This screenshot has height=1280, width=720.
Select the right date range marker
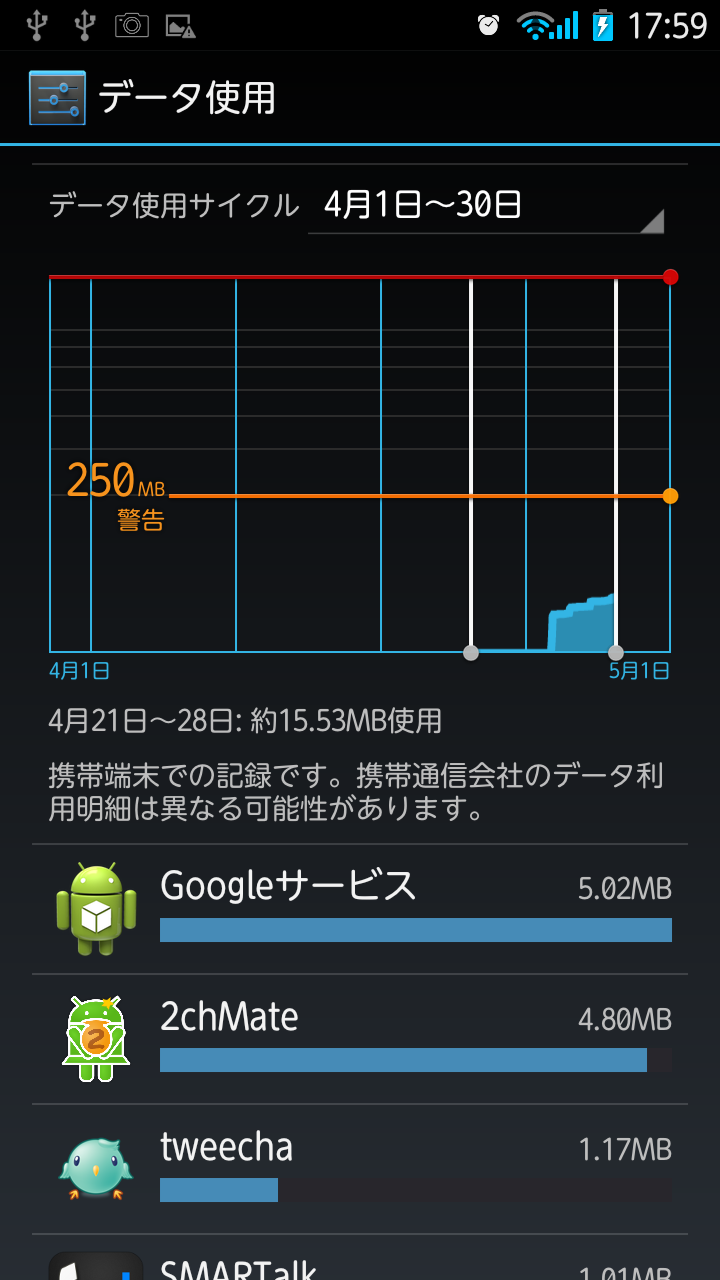coord(616,653)
